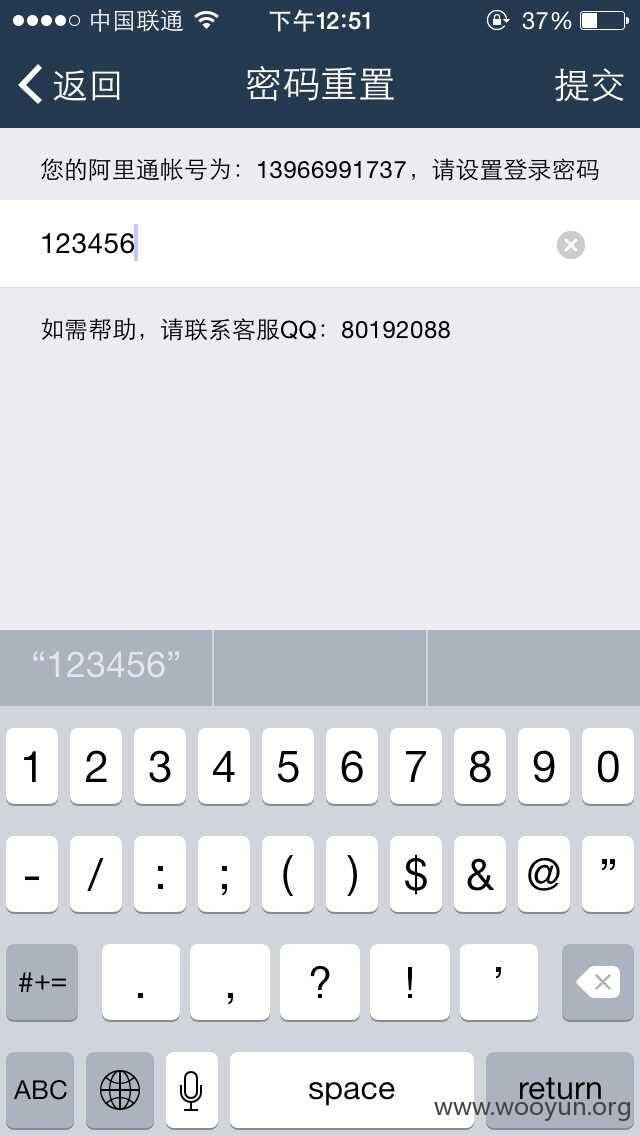Tap the question mark key
Viewport: 640px width, 1136px height.
pyautogui.click(x=320, y=982)
